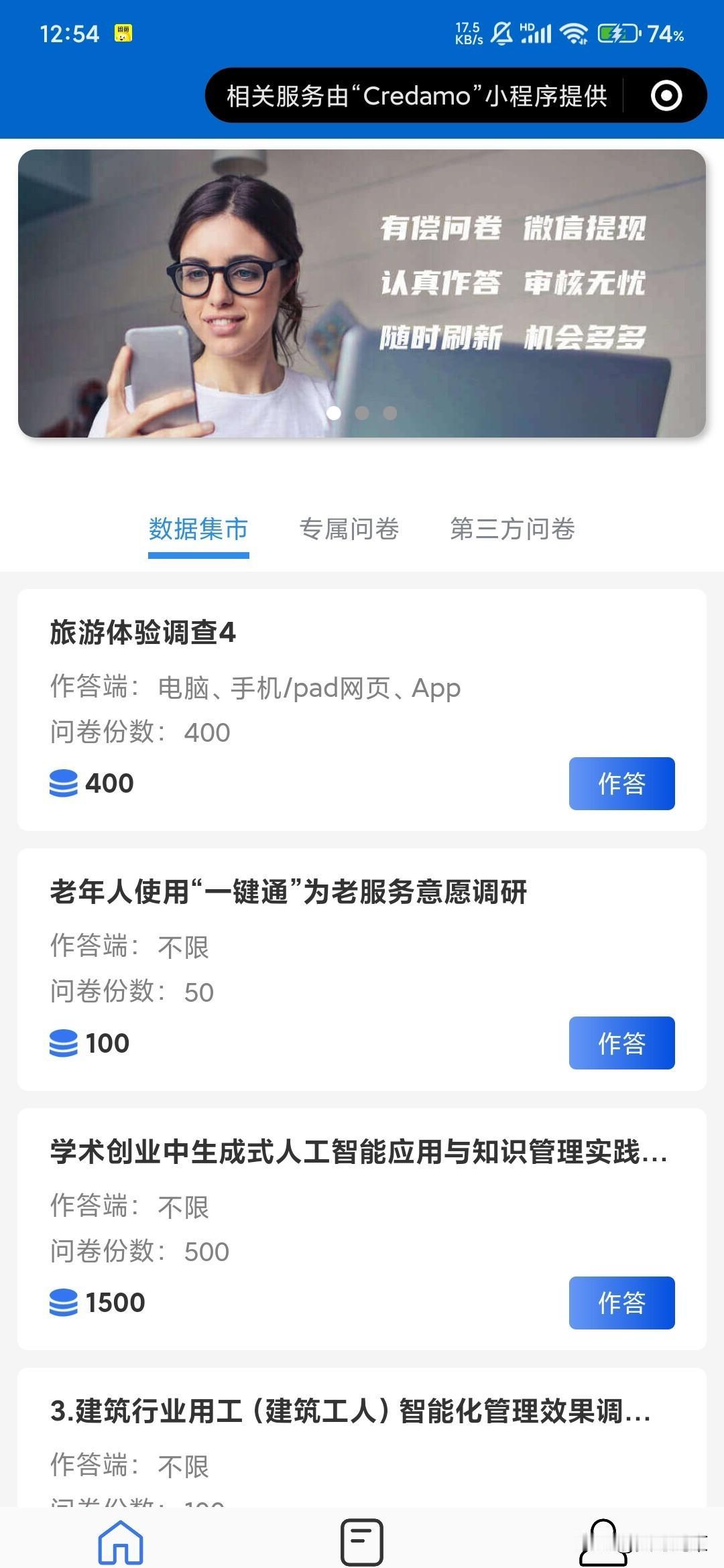Screen dimensions: 724x1568
Task: Tap the mini-program capsule circle button
Action: tap(666, 96)
